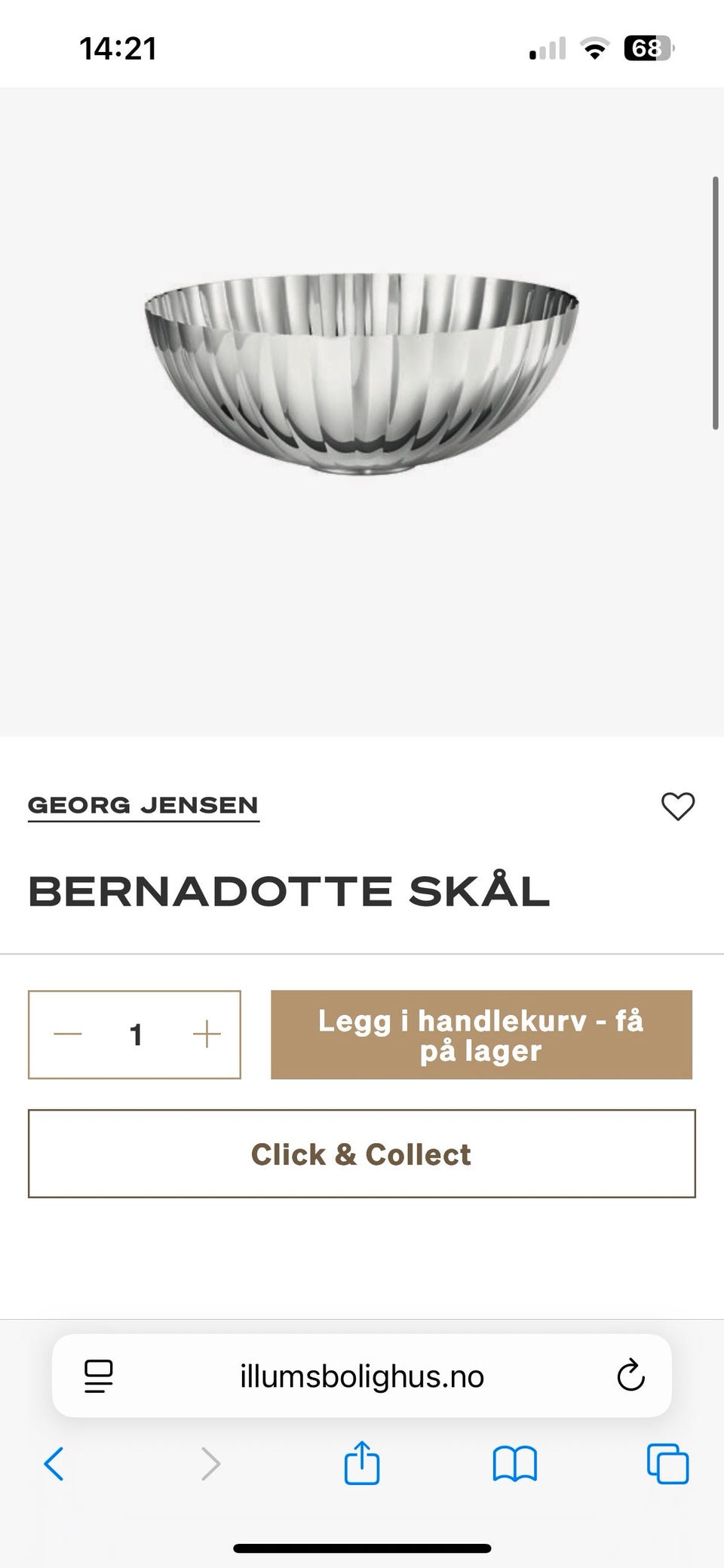Select the Click & Collect option
Screen dimensions: 724x1568
pyautogui.click(x=361, y=1154)
